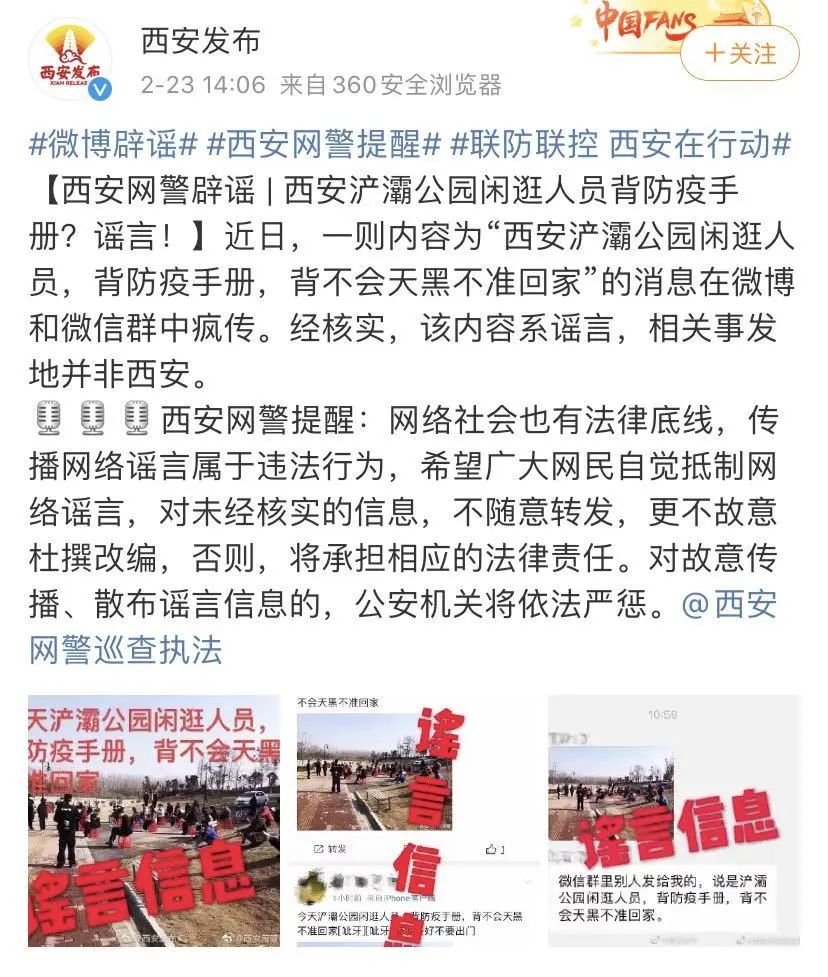Follow 西安发布 with the 关注 button
The width and height of the screenshot is (828, 977).
(740, 53)
